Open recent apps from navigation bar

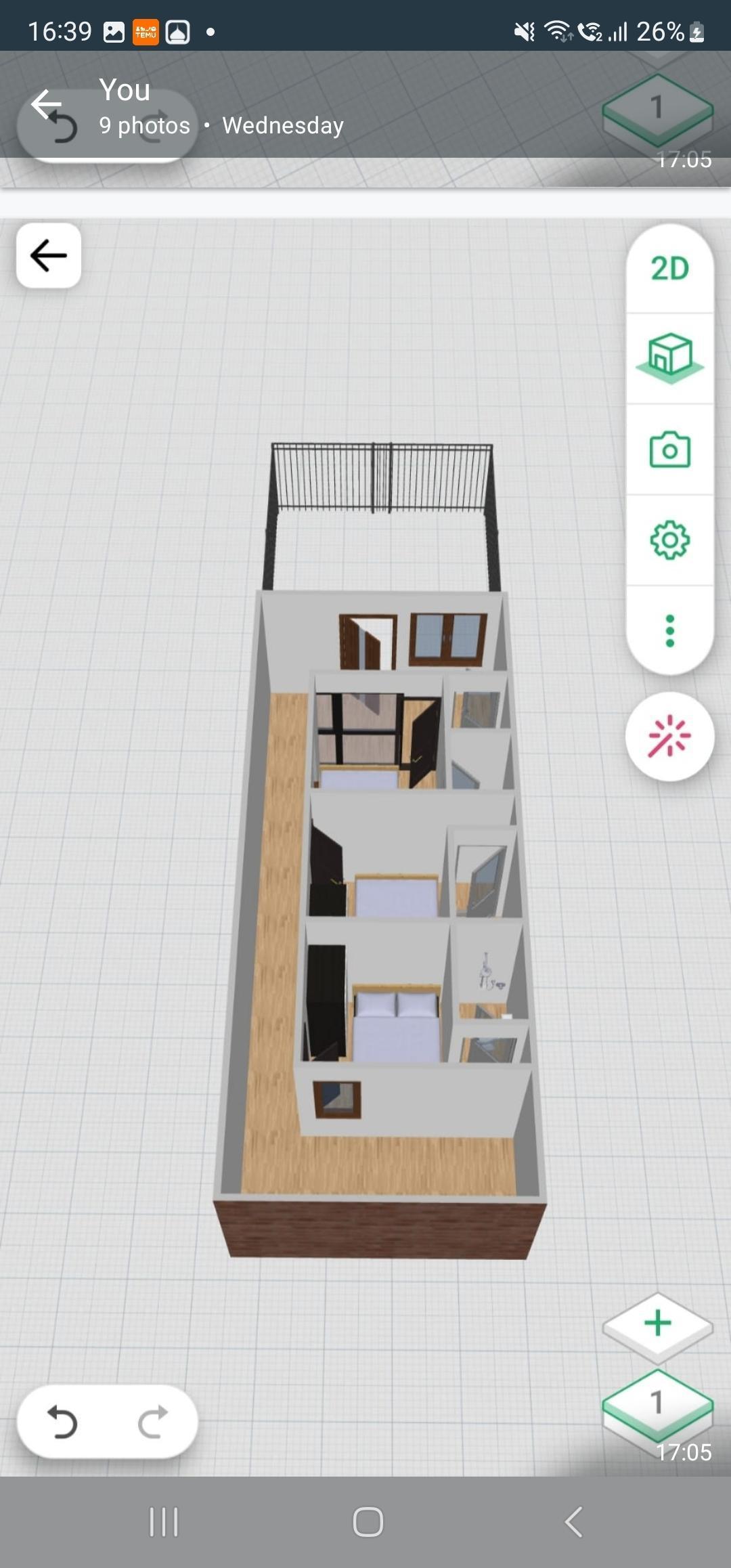click(x=163, y=1522)
